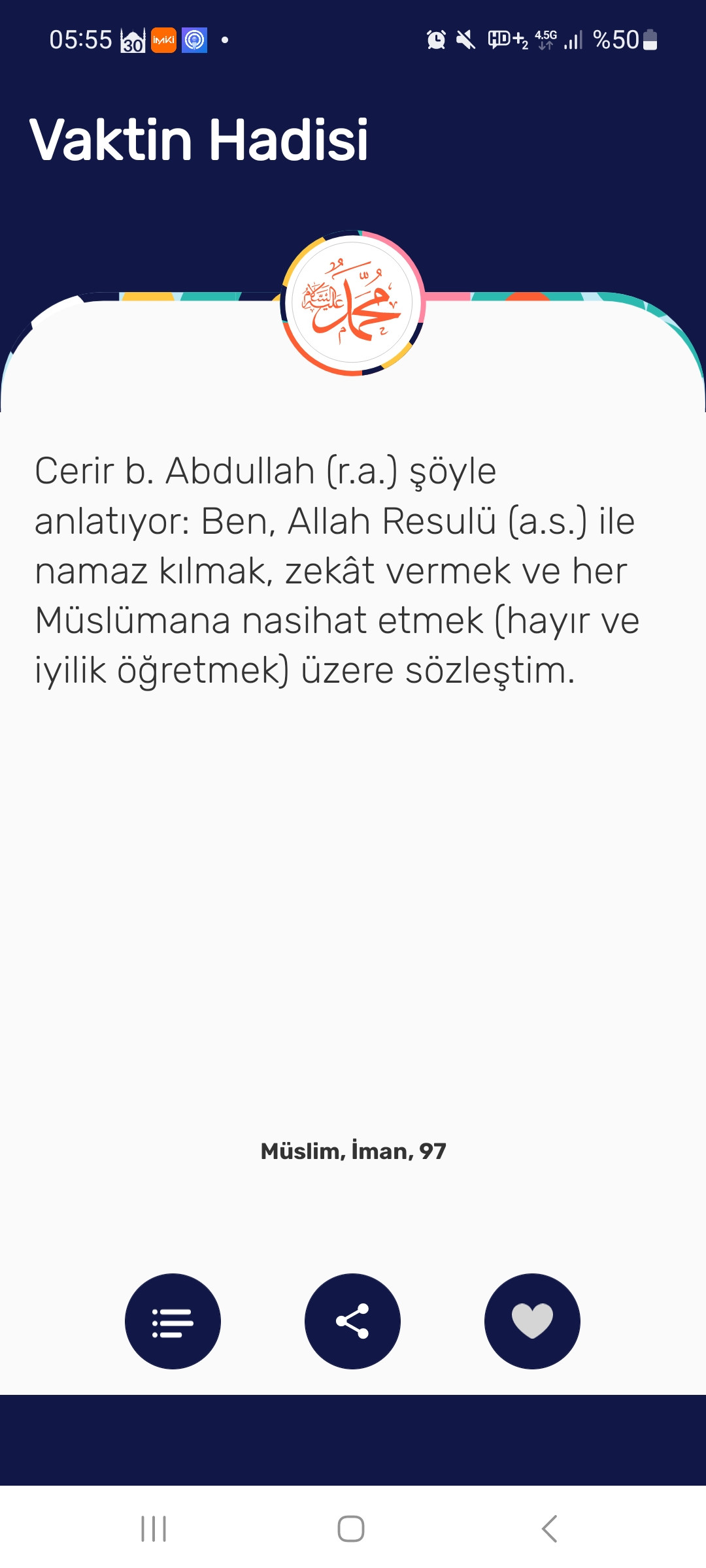The height and width of the screenshot is (1568, 706).
Task: Go back using the system back button
Action: [x=549, y=1529]
